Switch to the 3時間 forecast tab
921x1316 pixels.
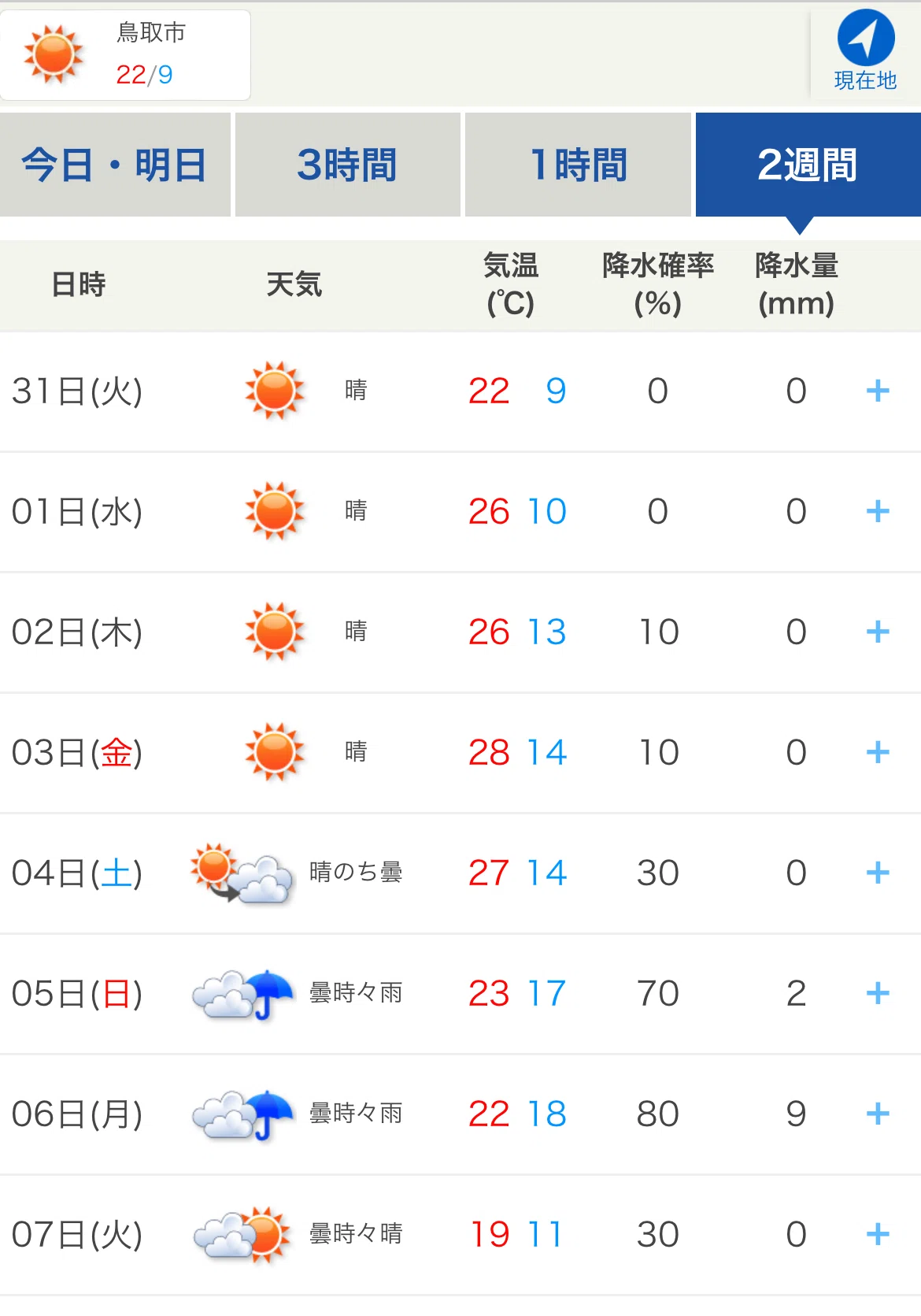tap(347, 165)
